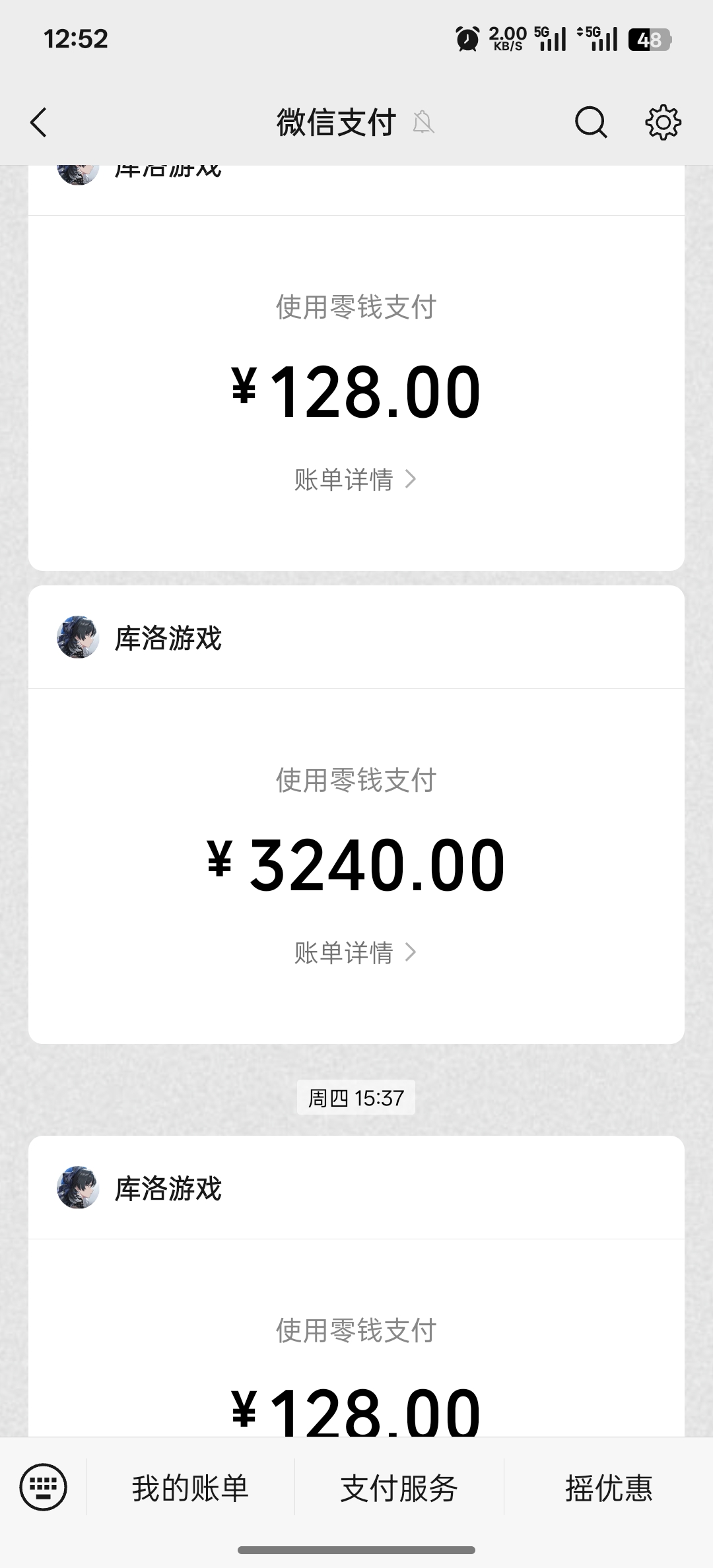Switch to keyboard input

tap(44, 1488)
